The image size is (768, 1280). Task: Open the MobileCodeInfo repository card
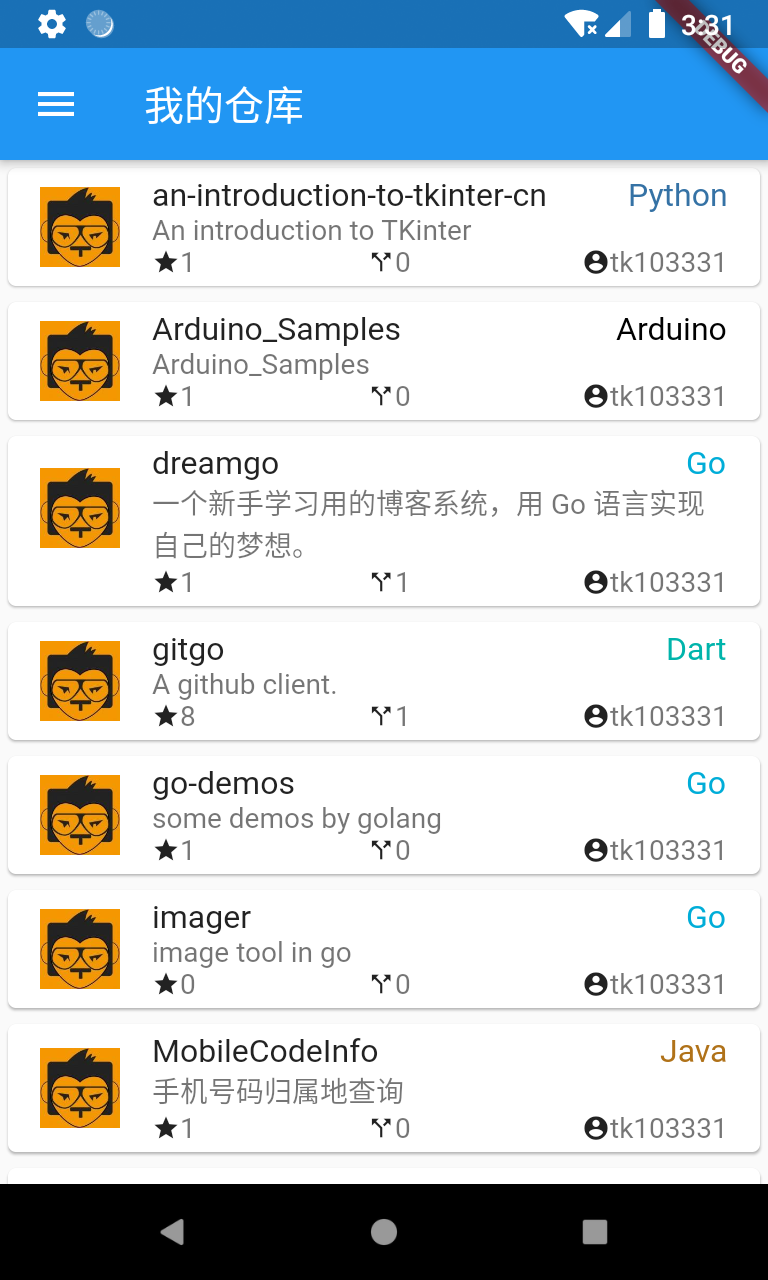pyautogui.click(x=384, y=1088)
